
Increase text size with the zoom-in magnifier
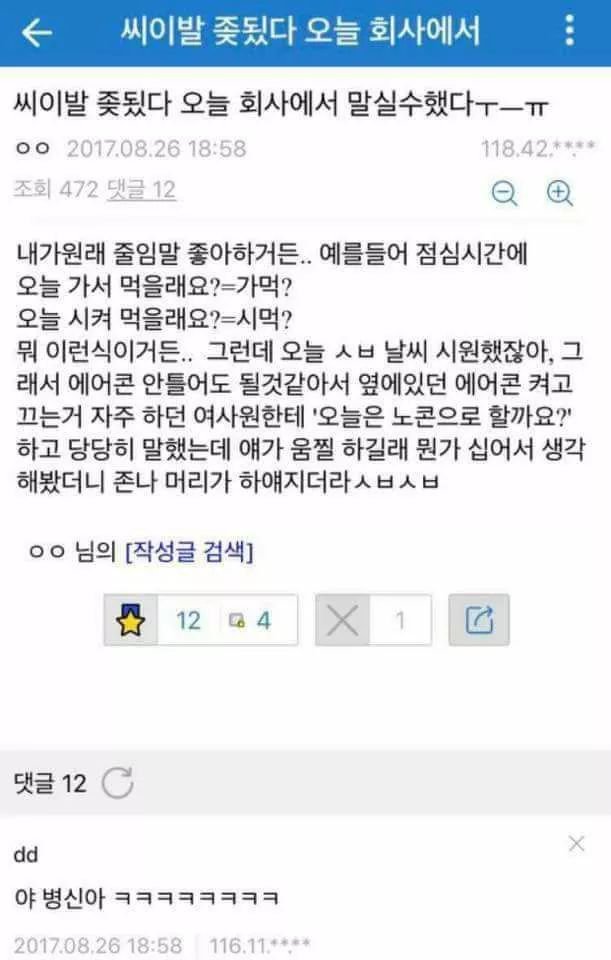pos(560,192)
